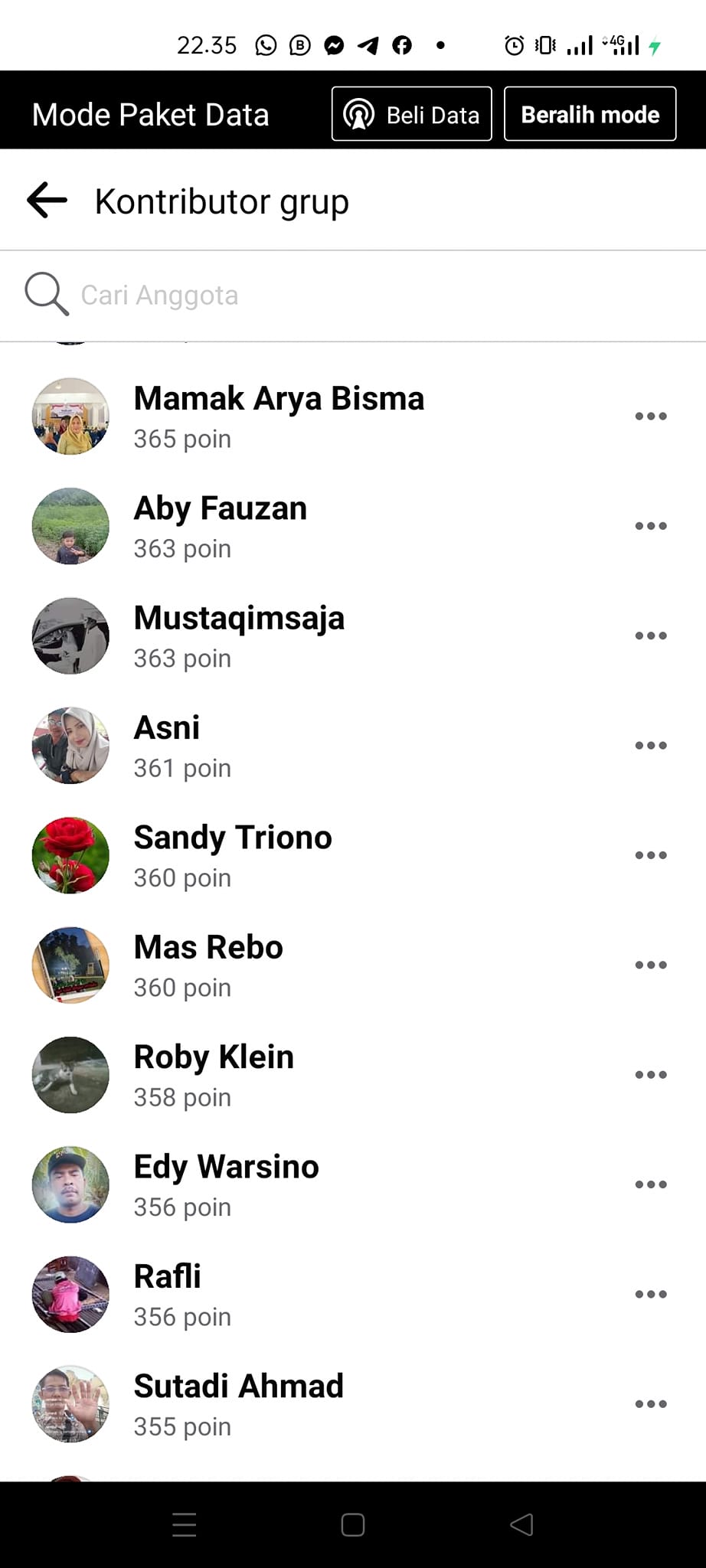The height and width of the screenshot is (1568, 706).
Task: View Asni's contributor entry
Action: click(x=167, y=745)
